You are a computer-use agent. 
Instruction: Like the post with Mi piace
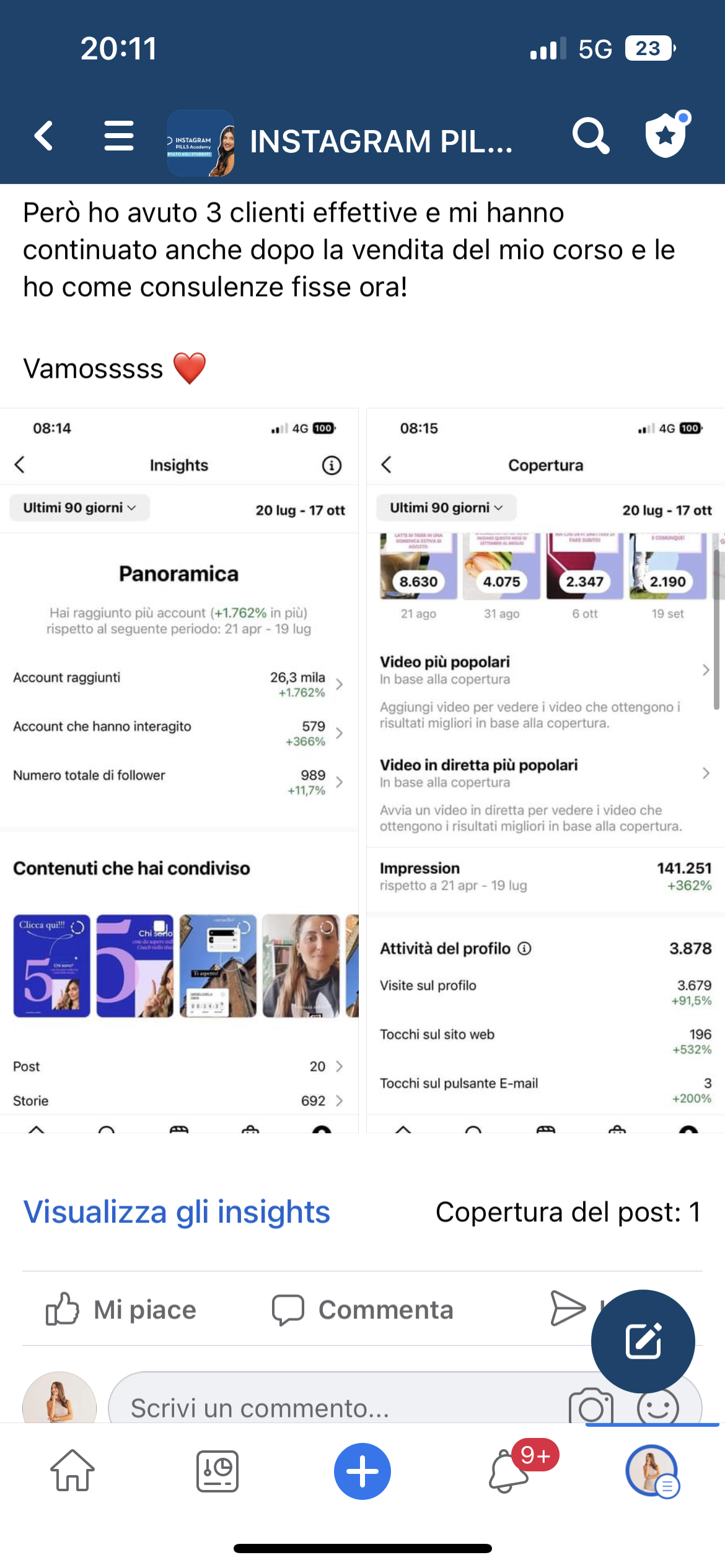(121, 1309)
